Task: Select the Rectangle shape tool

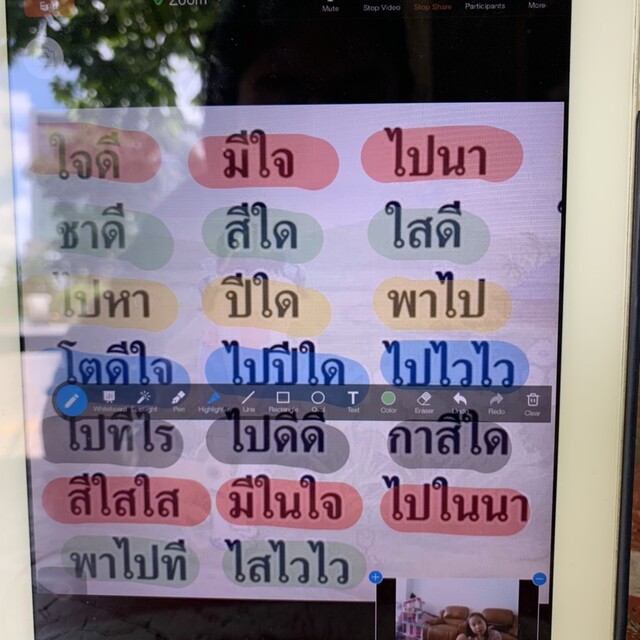Action: click(283, 401)
